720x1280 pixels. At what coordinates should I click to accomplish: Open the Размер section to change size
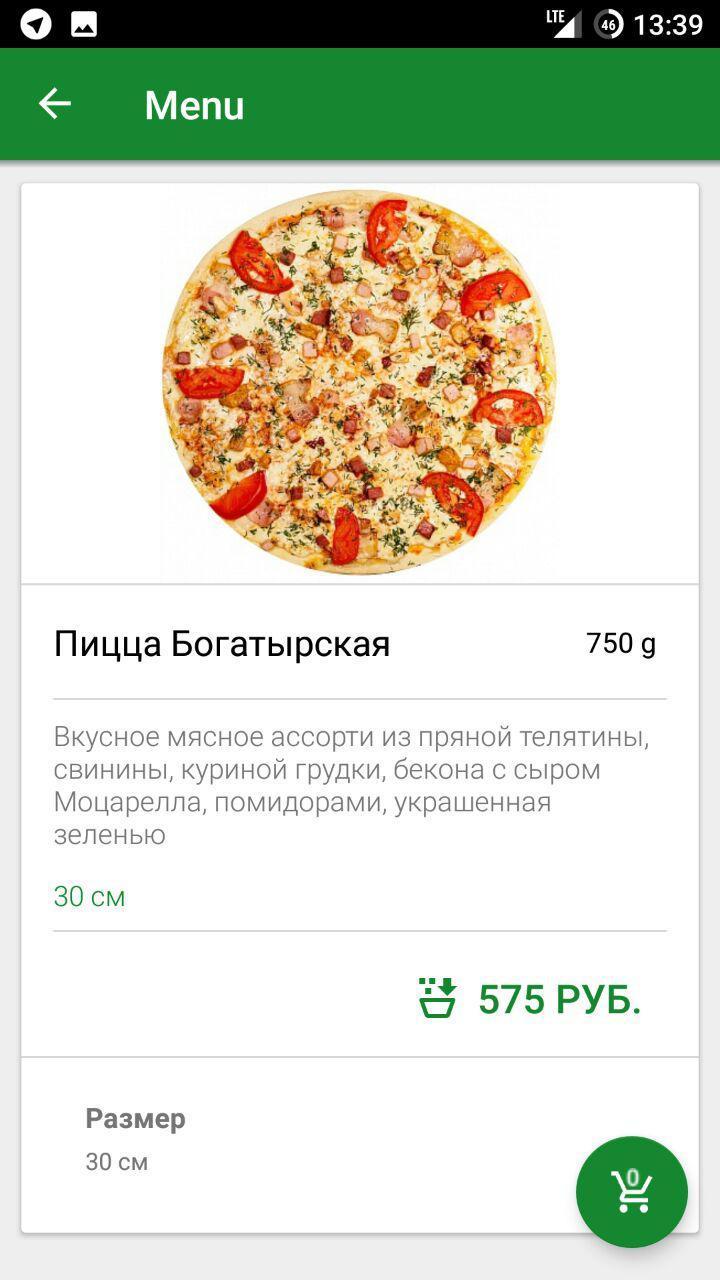coord(135,1118)
